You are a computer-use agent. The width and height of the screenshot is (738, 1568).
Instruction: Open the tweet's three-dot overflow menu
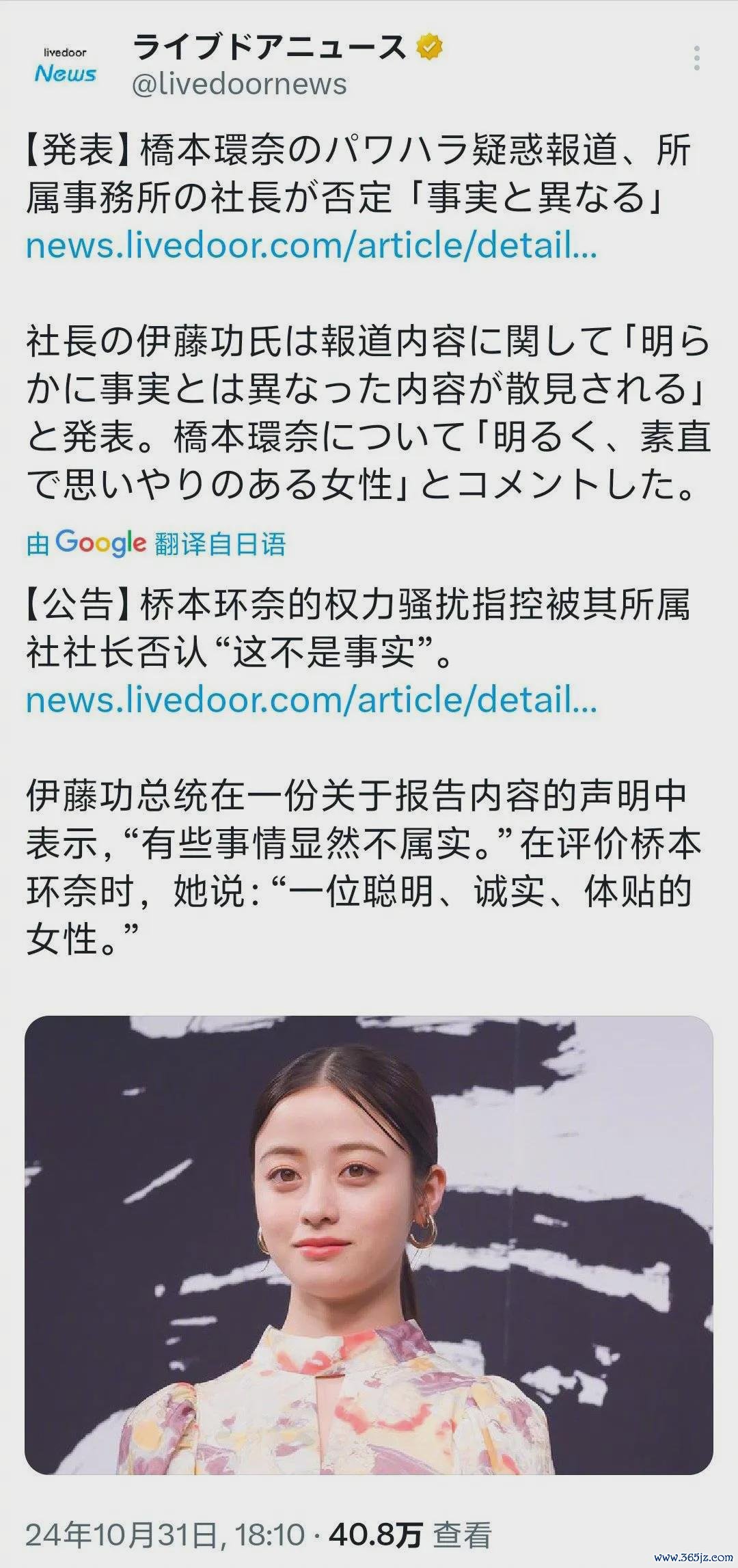click(x=696, y=59)
